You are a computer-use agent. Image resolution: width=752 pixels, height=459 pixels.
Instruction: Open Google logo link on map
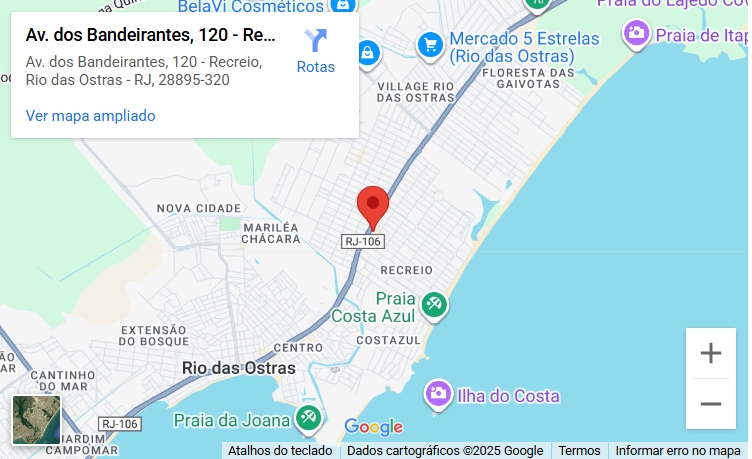click(373, 427)
